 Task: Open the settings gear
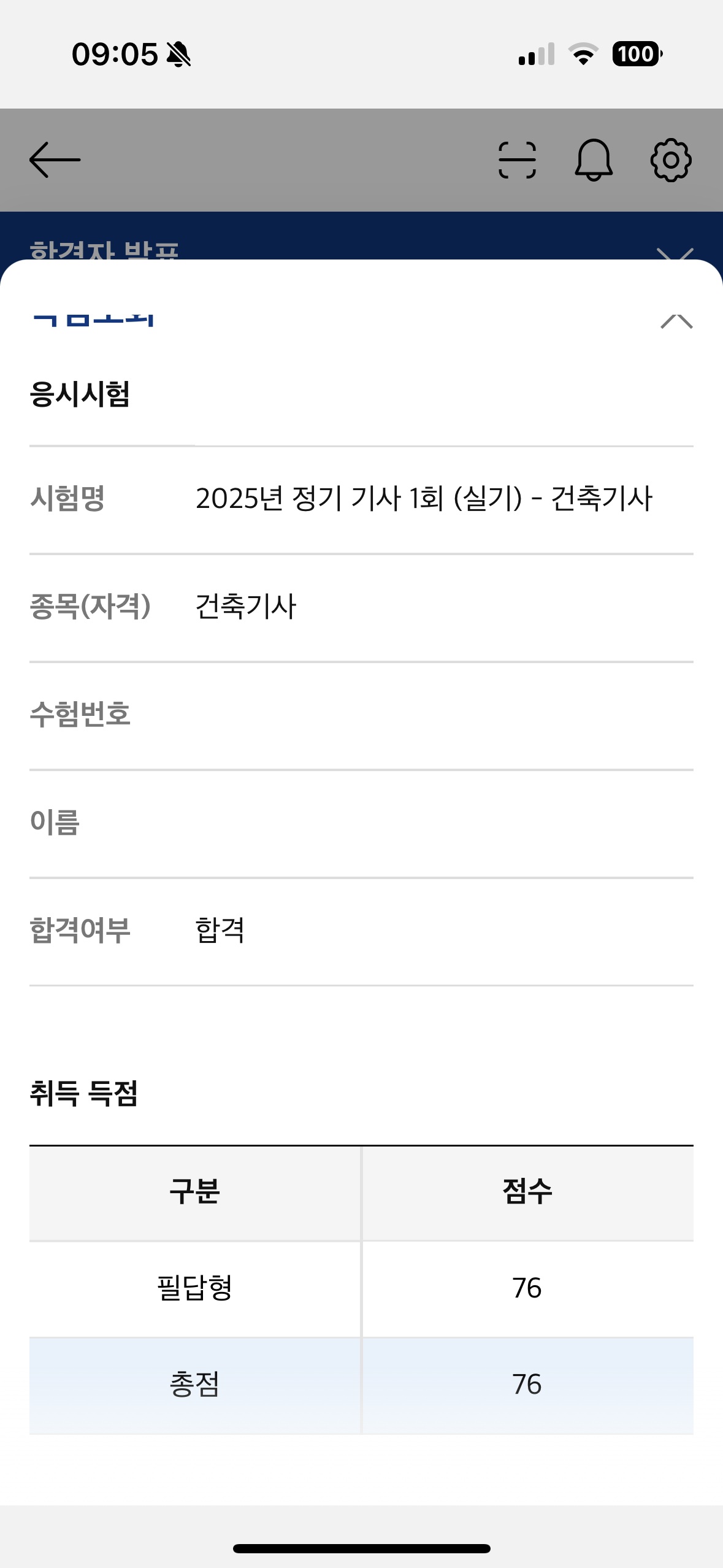(x=670, y=159)
